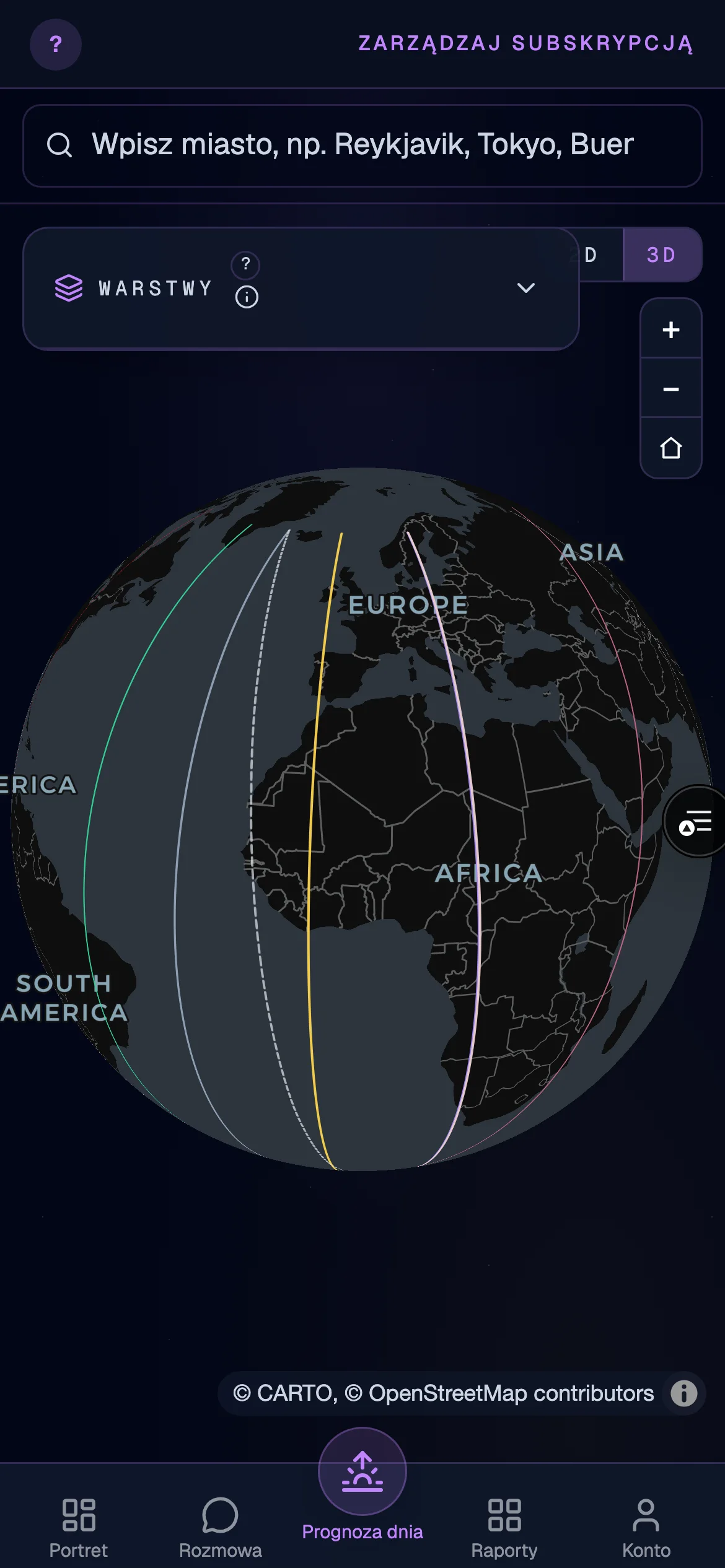Open the help question mark in the header
The width and height of the screenshot is (725, 1568).
coord(56,45)
